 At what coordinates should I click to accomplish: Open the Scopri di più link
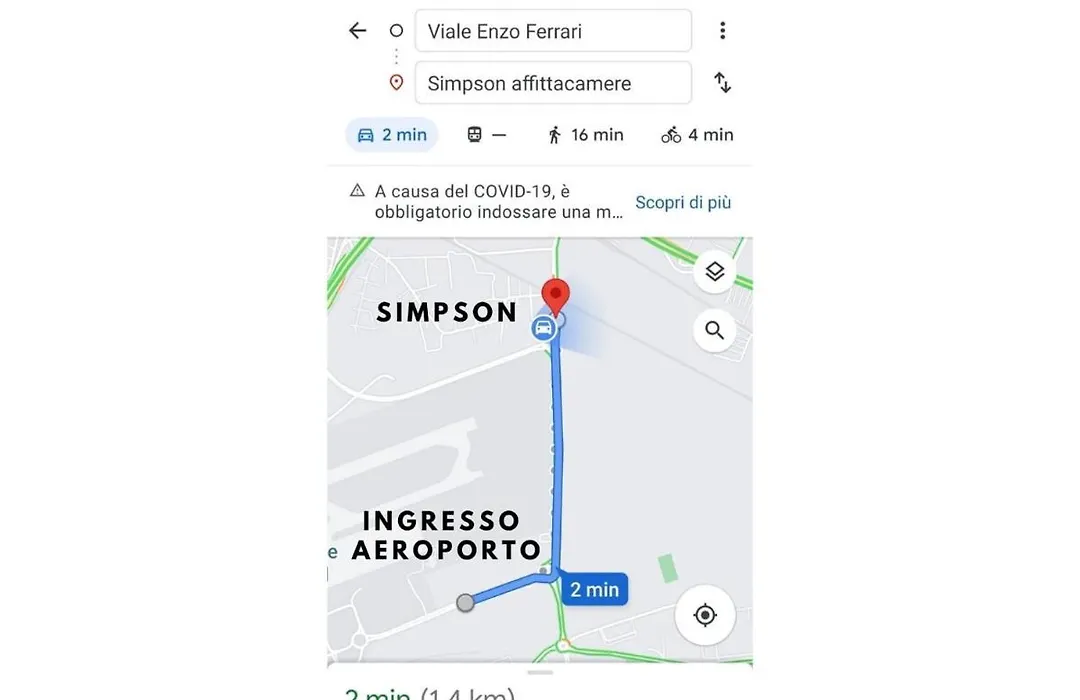pos(683,202)
